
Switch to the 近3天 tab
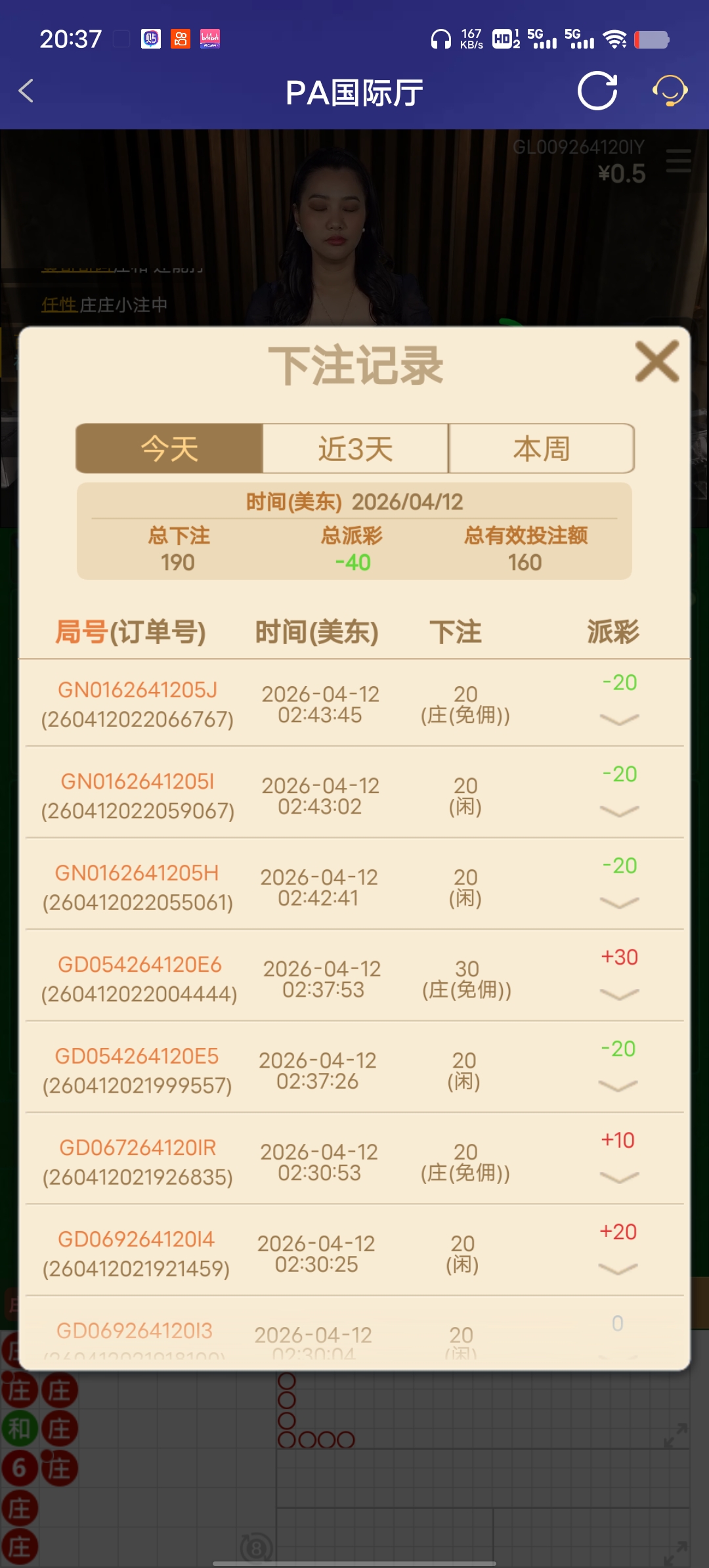pyautogui.click(x=355, y=448)
